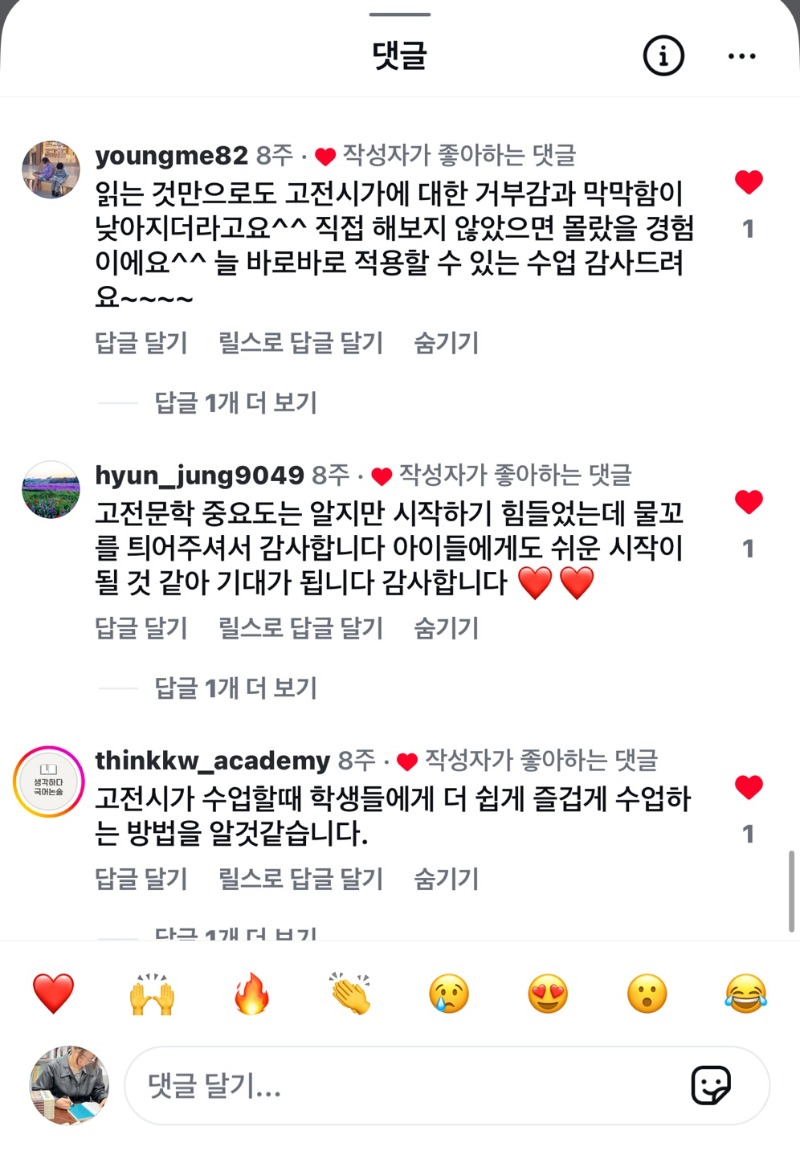Image resolution: width=800 pixels, height=1156 pixels.
Task: Tap the heart on thinkkw_academy's comment
Action: pyautogui.click(x=748, y=787)
